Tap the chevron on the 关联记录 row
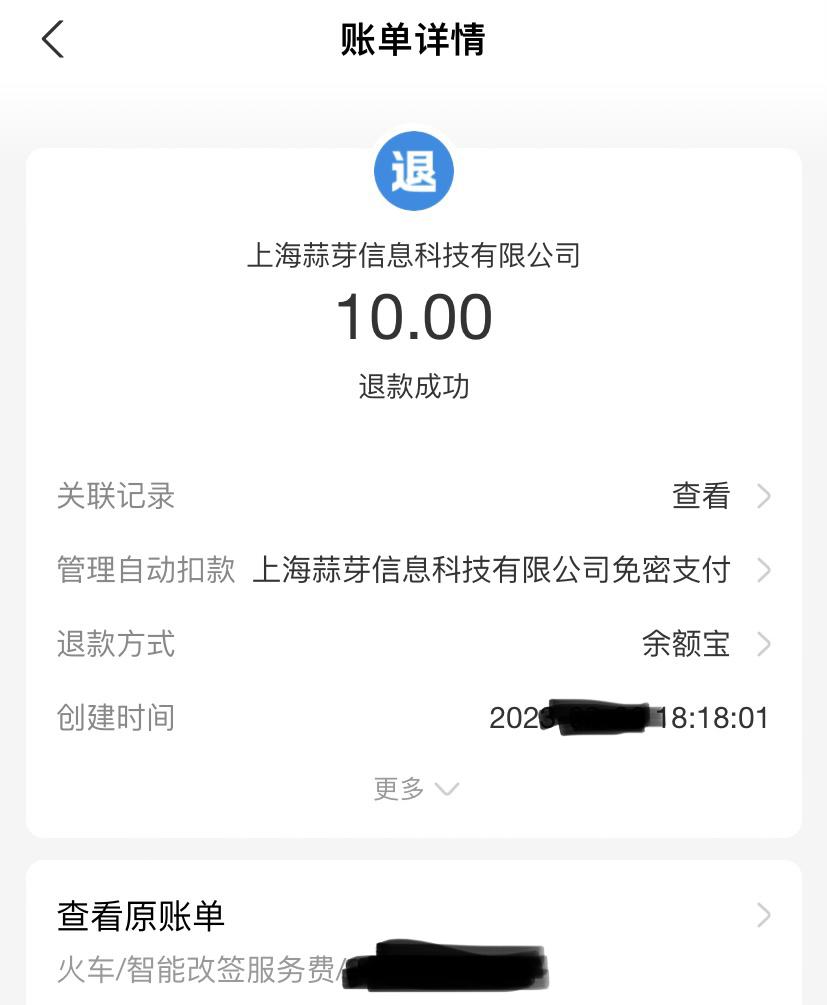The width and height of the screenshot is (827, 1005). click(764, 496)
